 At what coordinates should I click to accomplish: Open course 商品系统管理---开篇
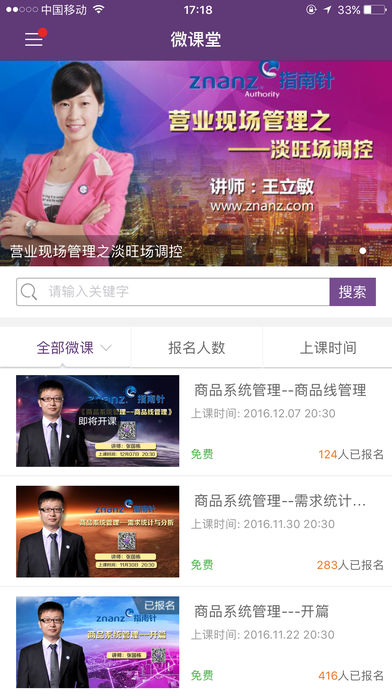click(x=196, y=641)
